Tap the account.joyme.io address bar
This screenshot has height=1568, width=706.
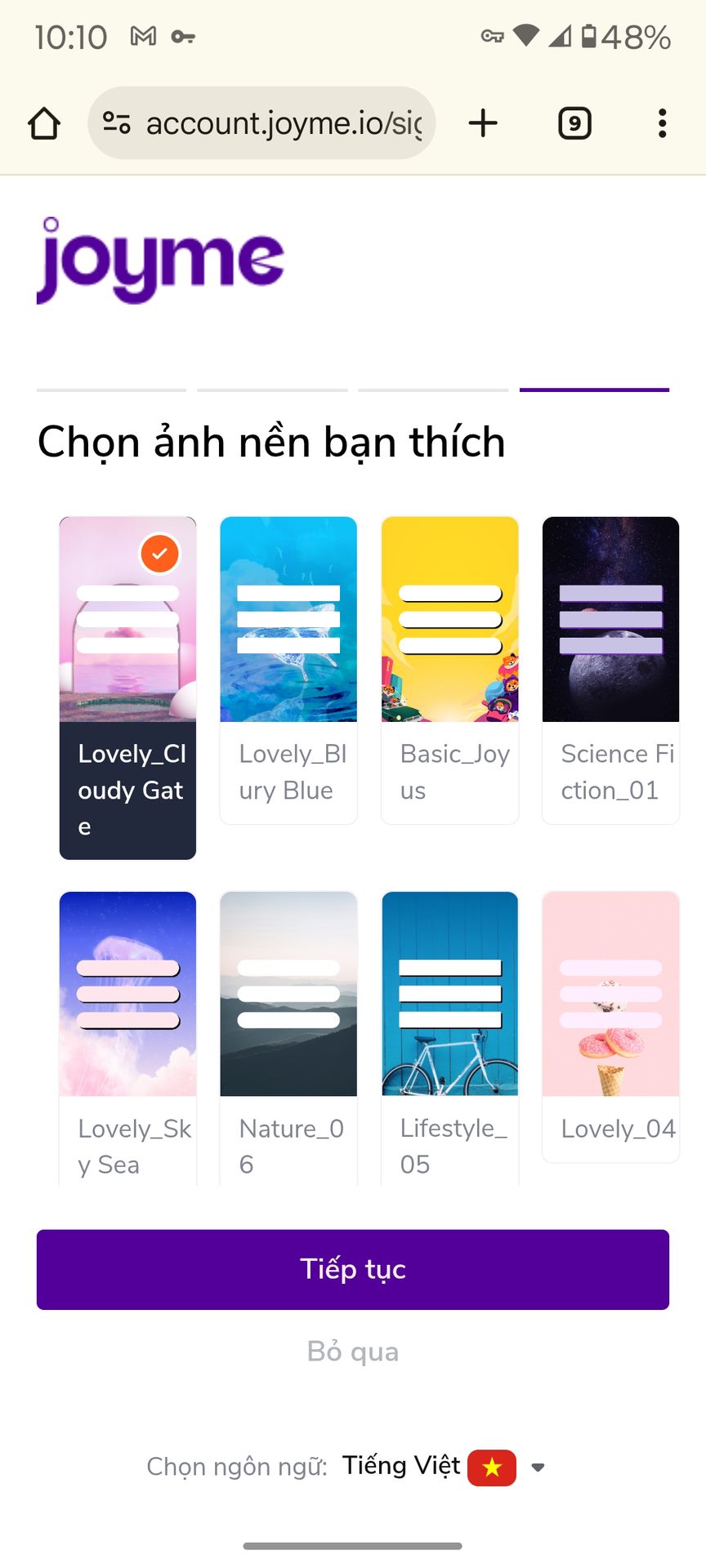[261, 123]
